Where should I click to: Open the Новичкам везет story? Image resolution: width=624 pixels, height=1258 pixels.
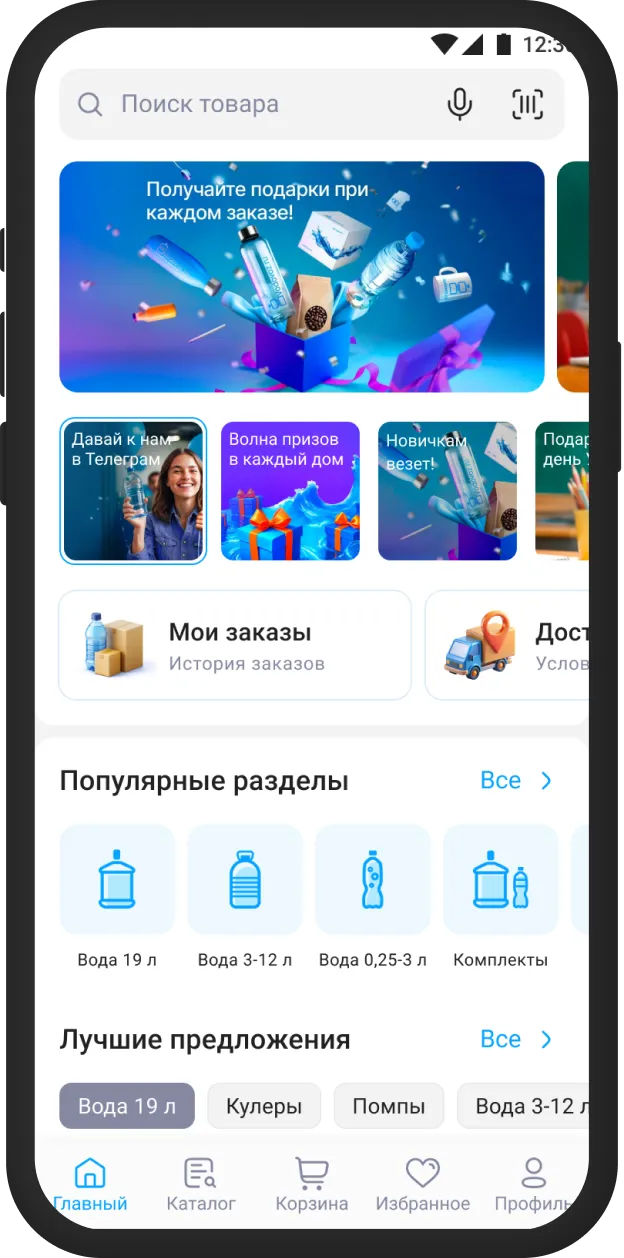447,491
